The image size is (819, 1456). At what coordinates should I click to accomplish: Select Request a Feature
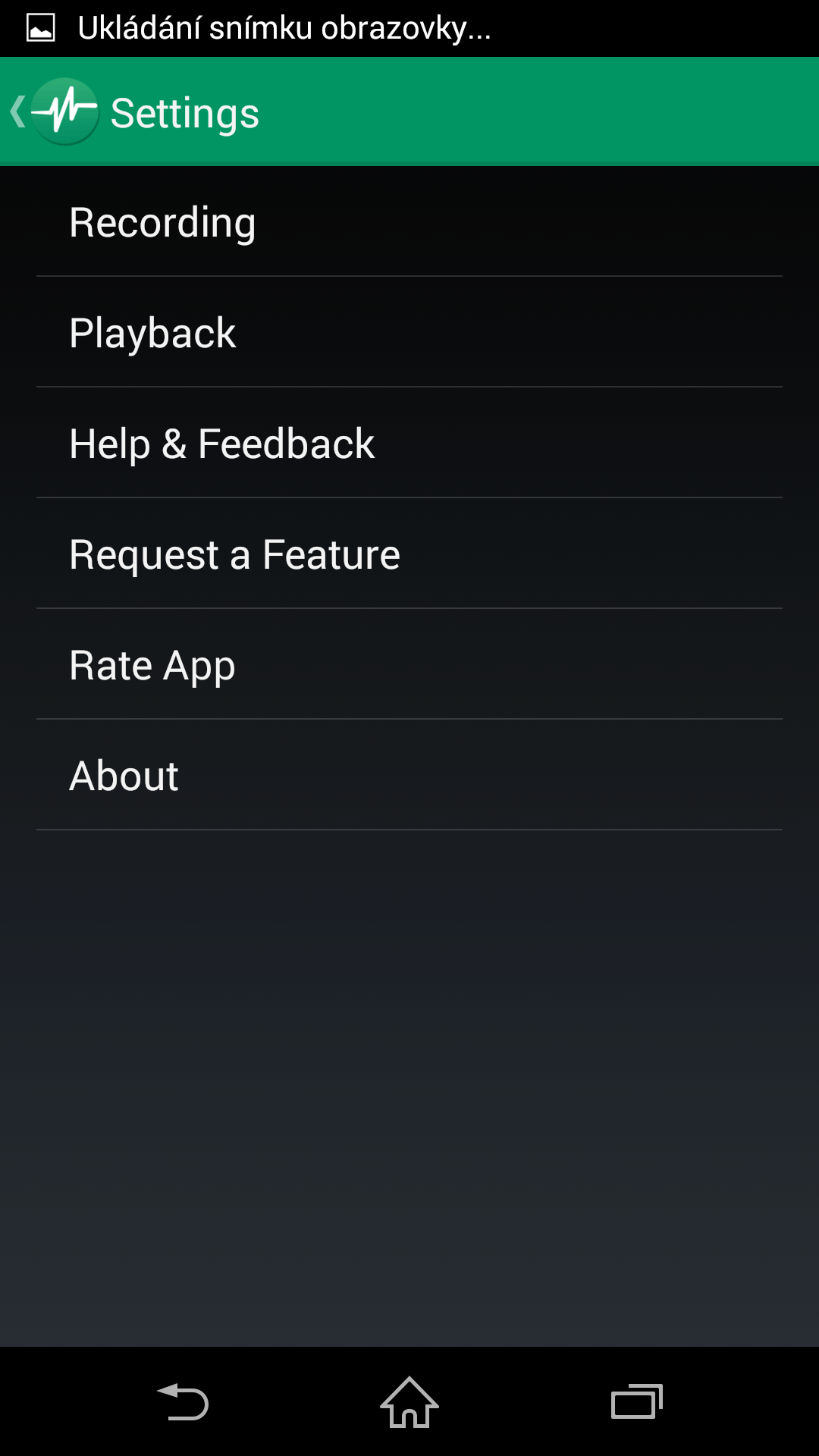[409, 554]
